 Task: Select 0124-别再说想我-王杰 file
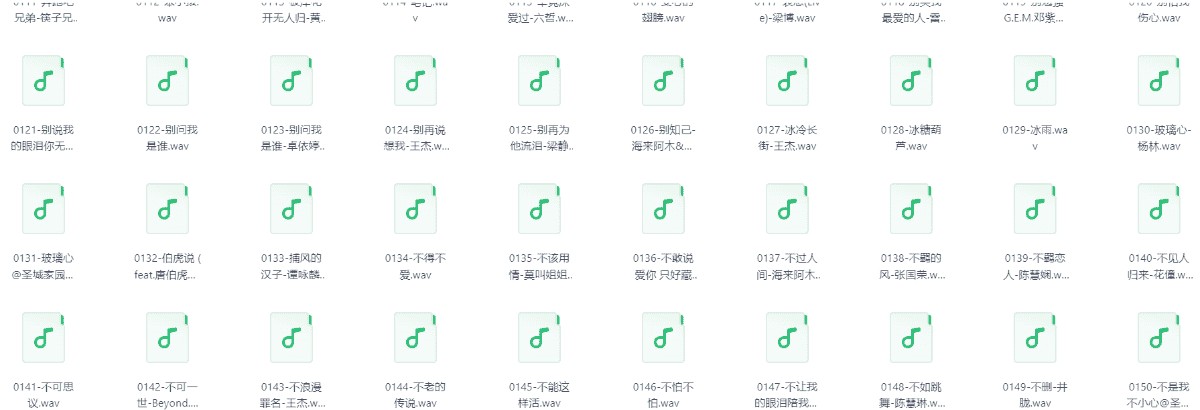[x=415, y=80]
